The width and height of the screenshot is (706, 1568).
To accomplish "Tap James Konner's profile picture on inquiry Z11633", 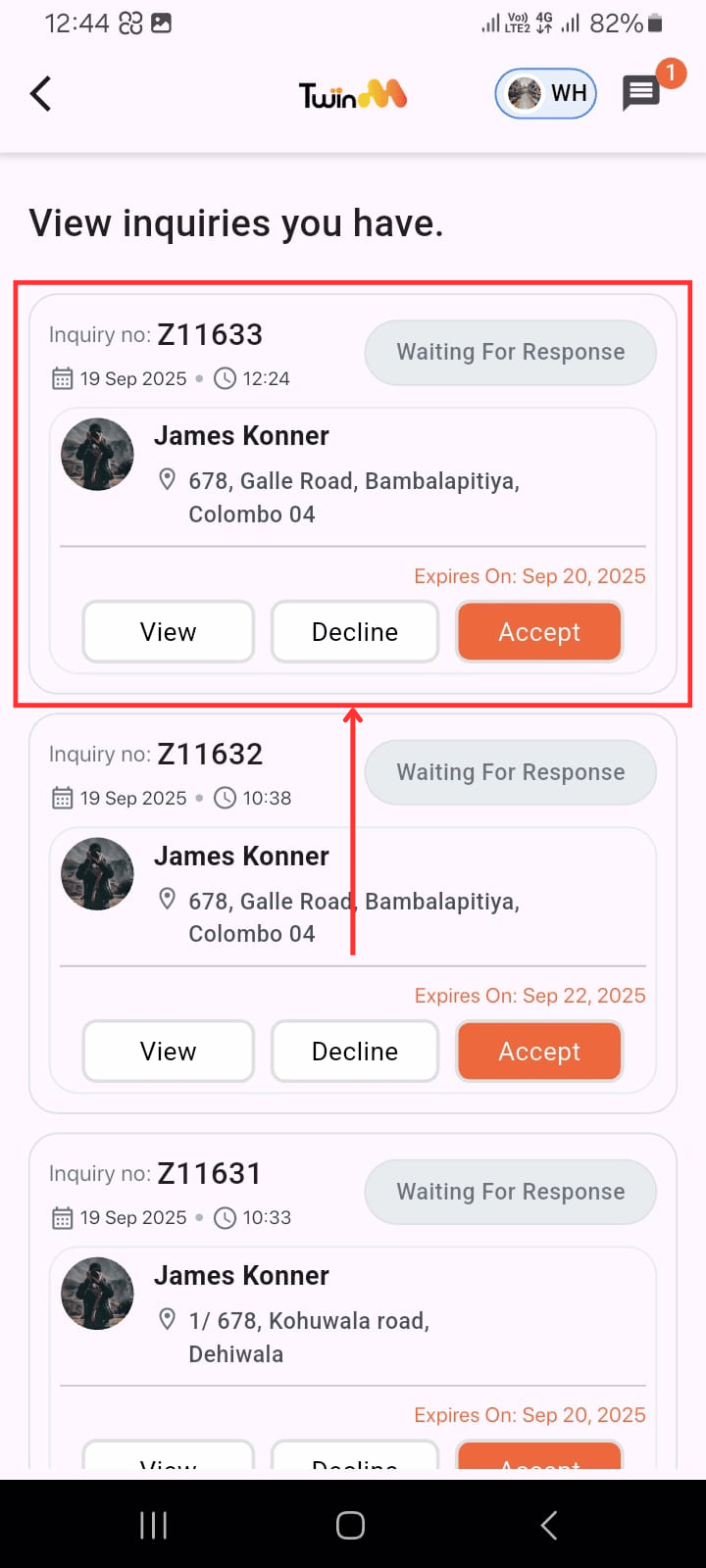I will 97,454.
